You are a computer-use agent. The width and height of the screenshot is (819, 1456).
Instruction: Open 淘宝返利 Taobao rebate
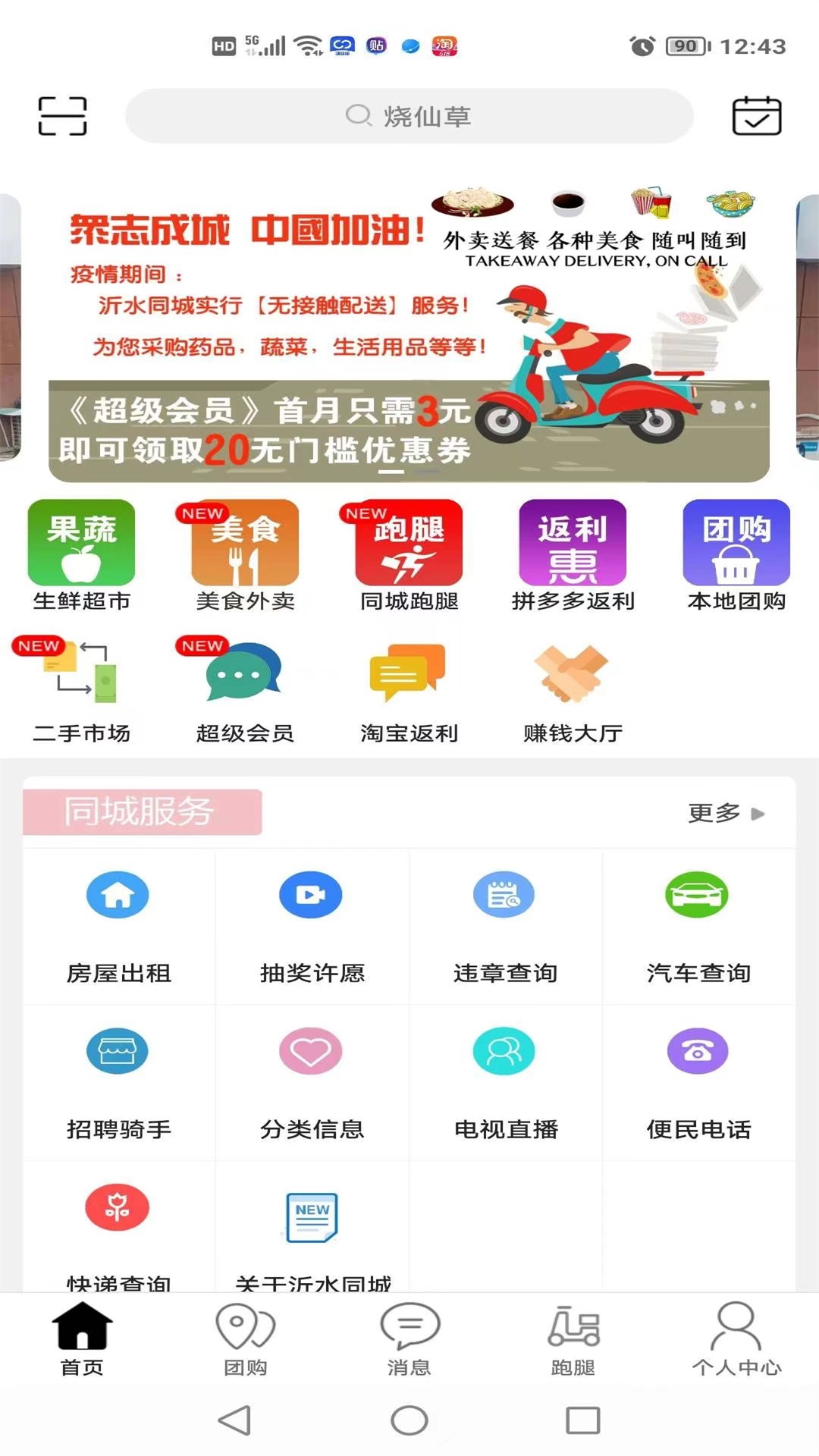click(x=407, y=690)
